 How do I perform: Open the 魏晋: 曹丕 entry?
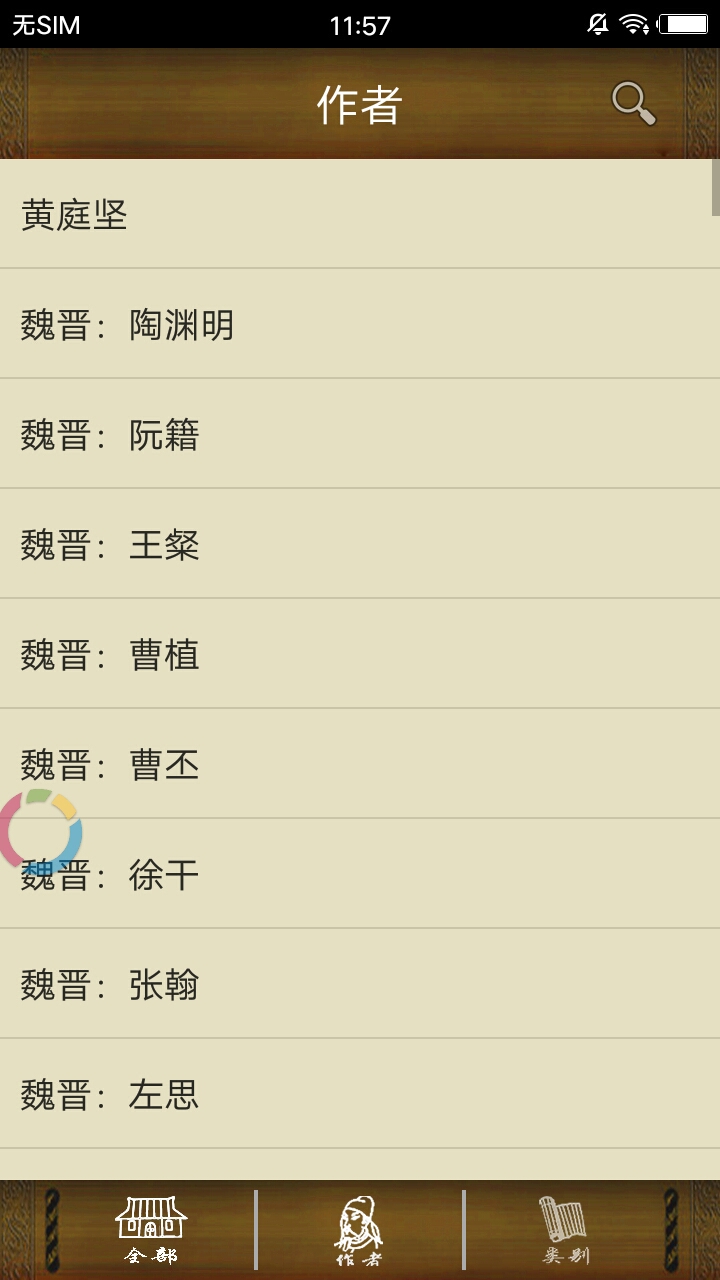[x=360, y=764]
